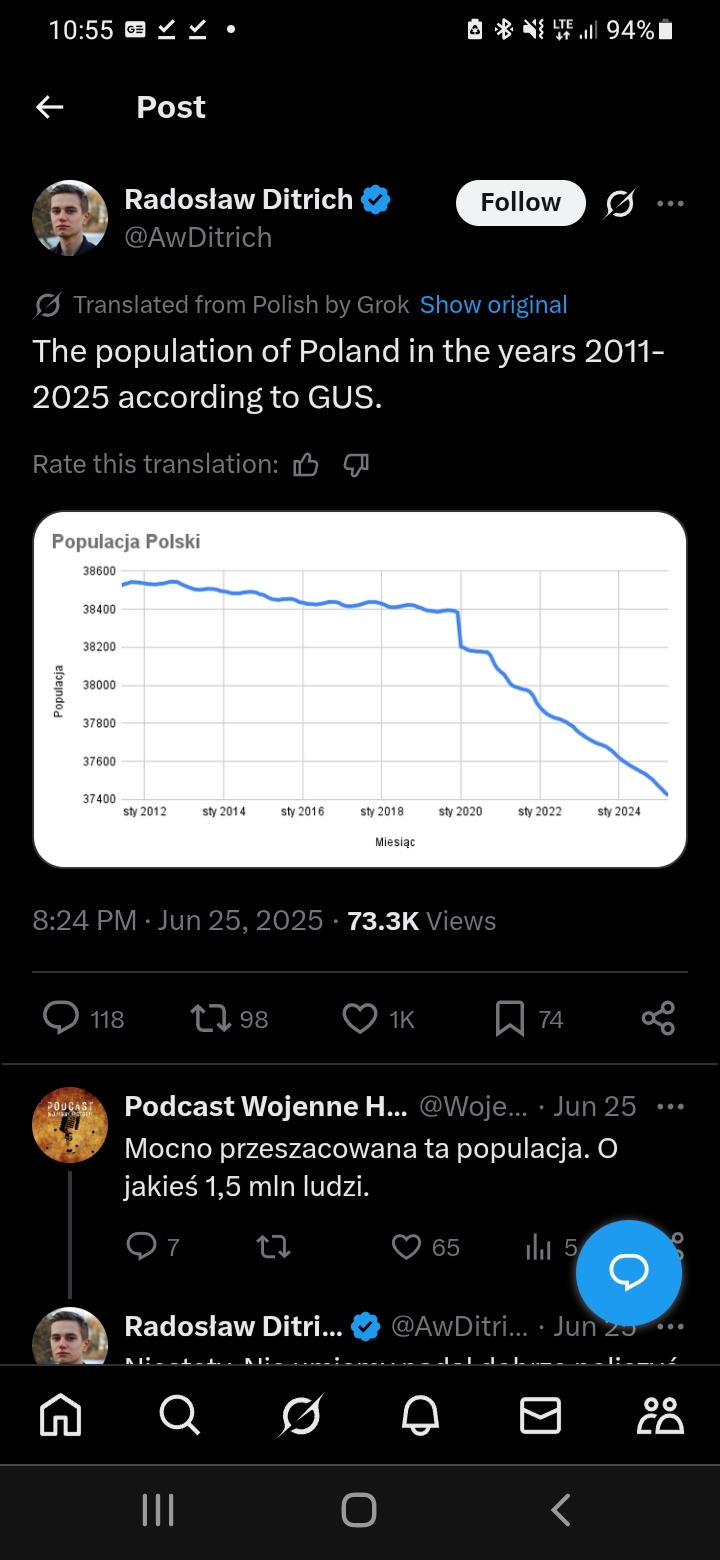Tap the floating reply button
Image resolution: width=720 pixels, height=1560 pixels.
pyautogui.click(x=629, y=1273)
